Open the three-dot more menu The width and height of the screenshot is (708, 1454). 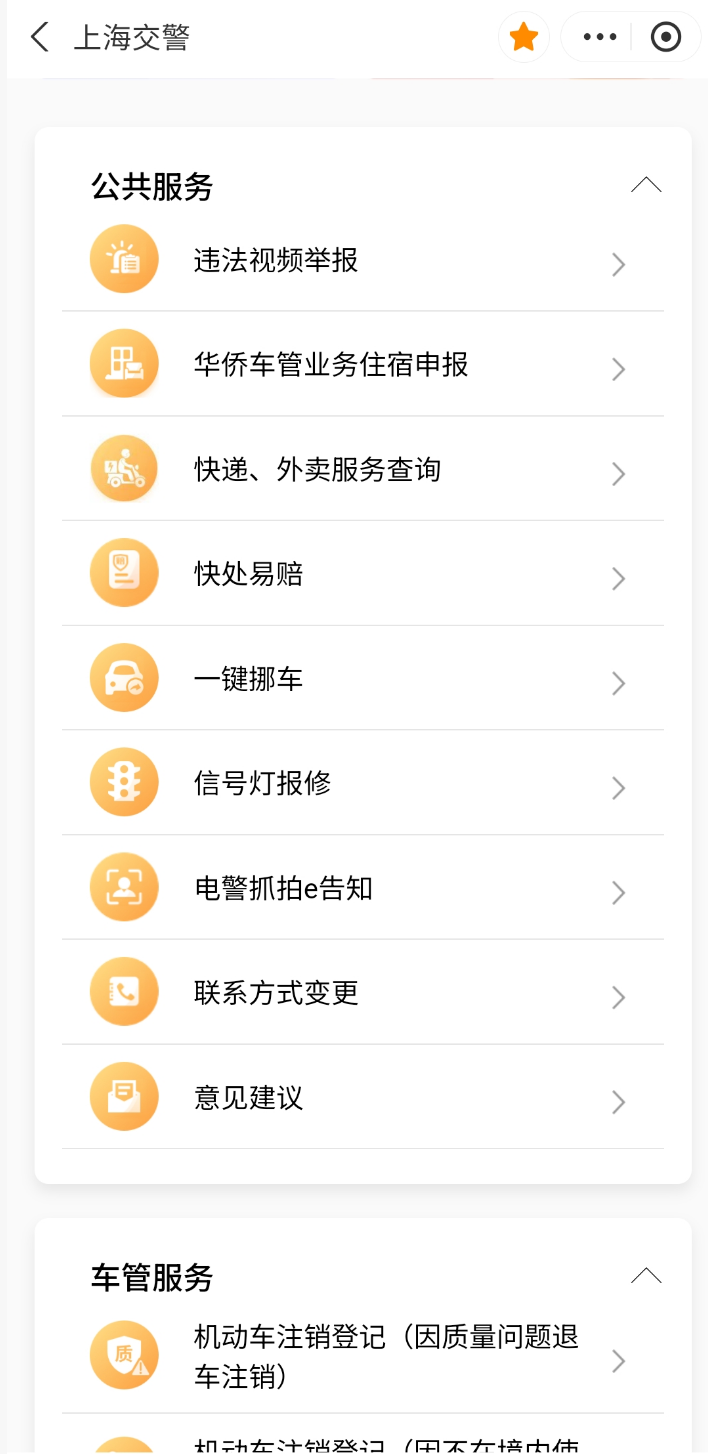(x=599, y=38)
